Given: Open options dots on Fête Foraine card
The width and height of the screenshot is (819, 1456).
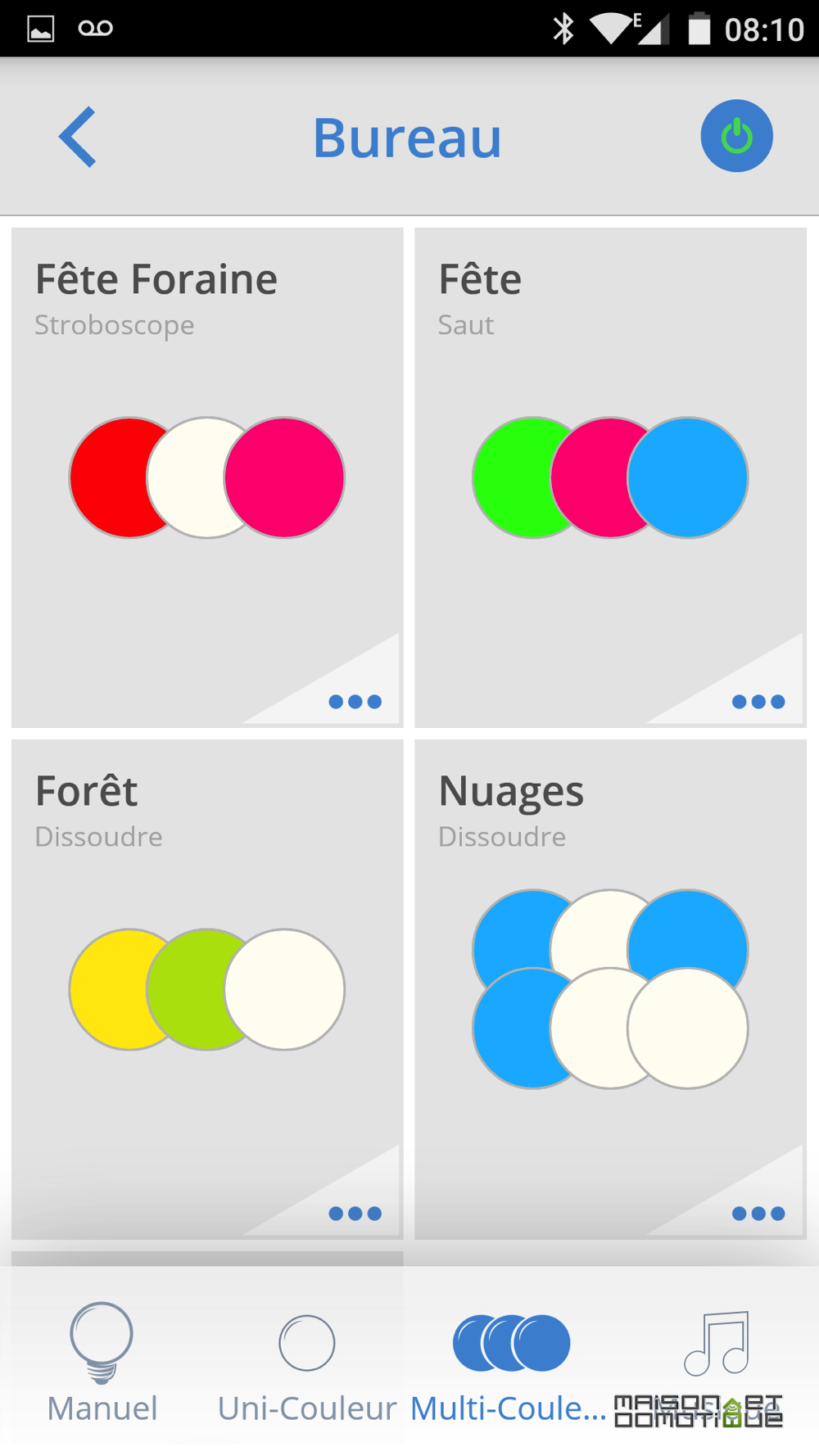Looking at the screenshot, I should click(355, 702).
